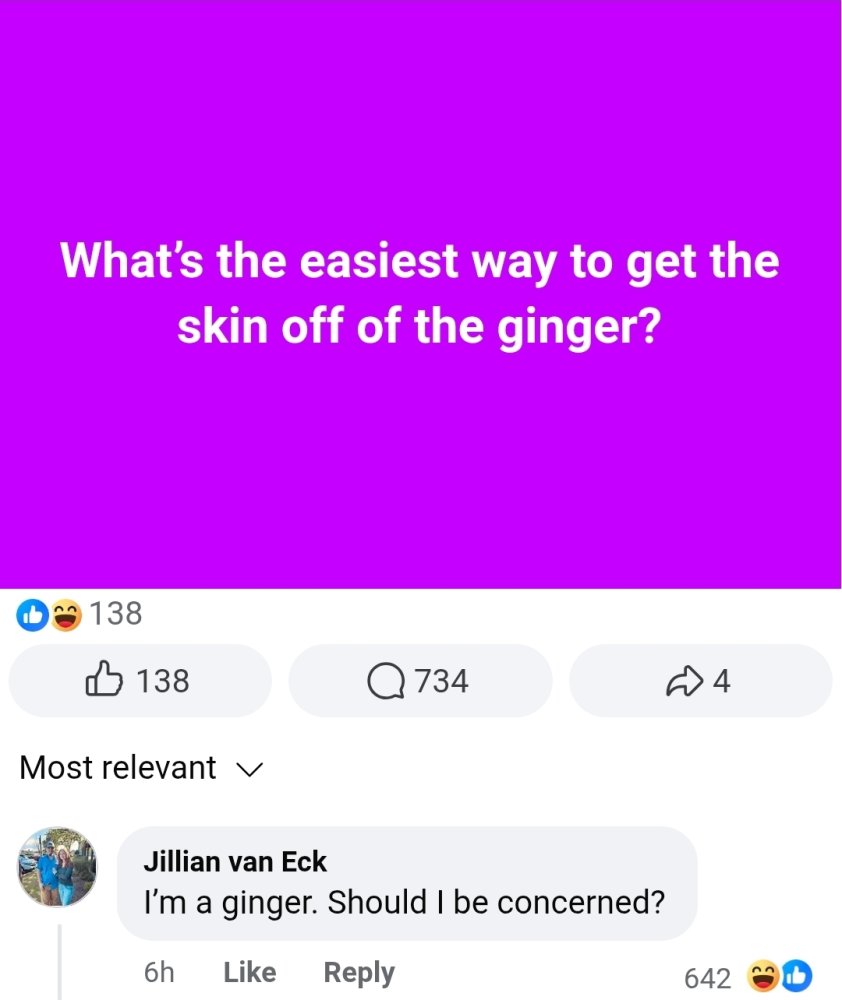842x1000 pixels.
Task: Share this post
Action: click(x=699, y=681)
